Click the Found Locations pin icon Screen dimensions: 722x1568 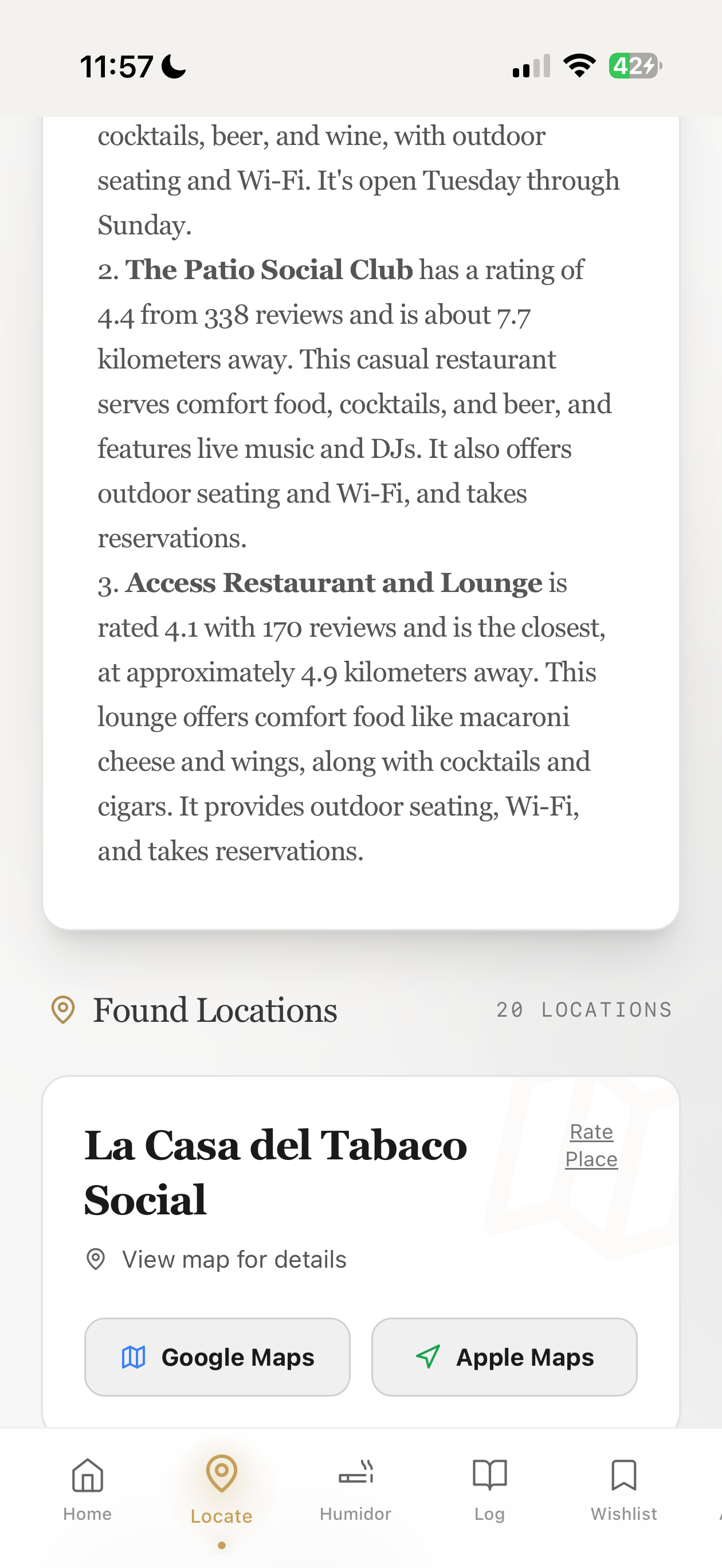[x=62, y=1009]
